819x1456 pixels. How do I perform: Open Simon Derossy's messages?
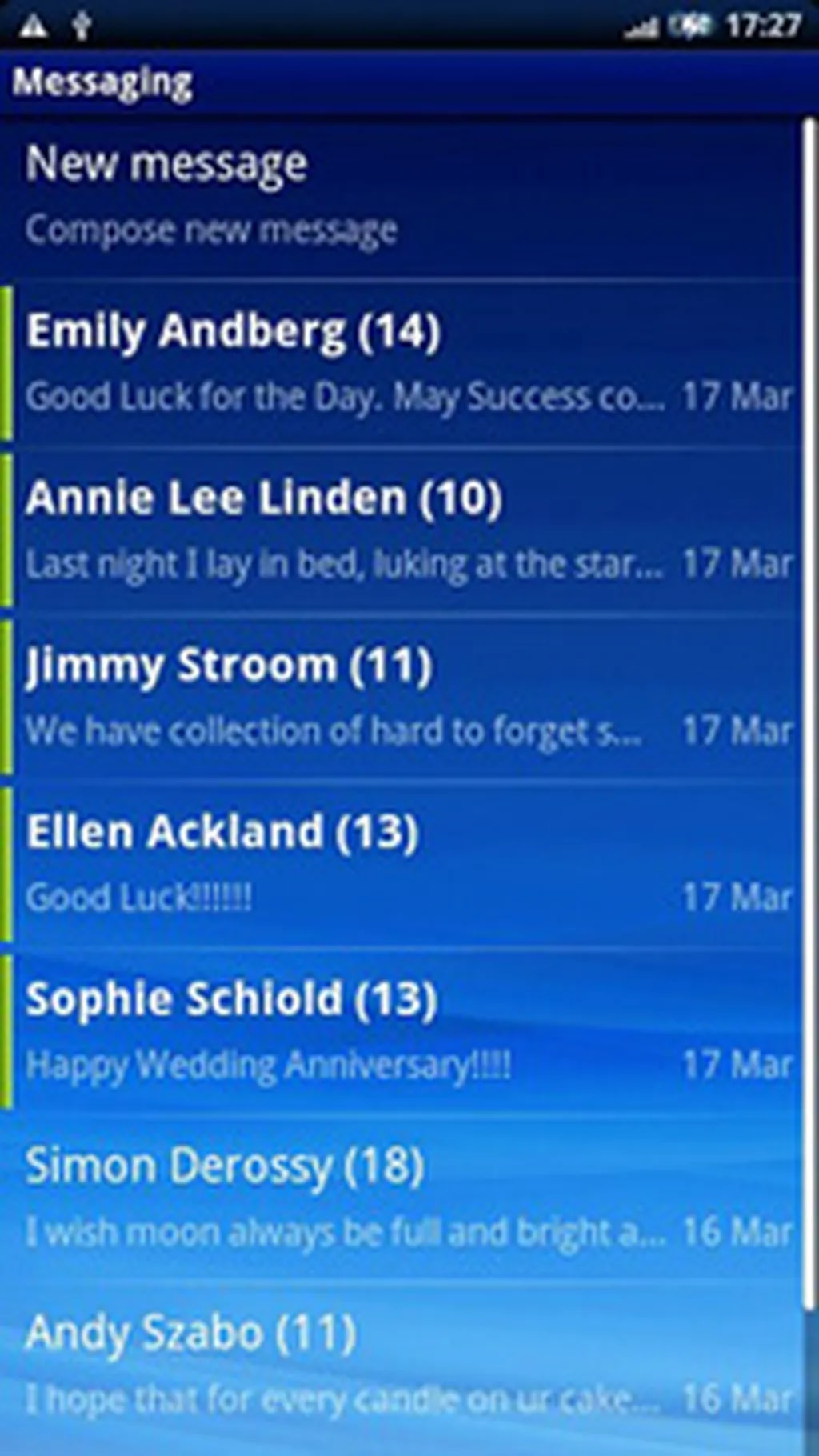(400, 1197)
